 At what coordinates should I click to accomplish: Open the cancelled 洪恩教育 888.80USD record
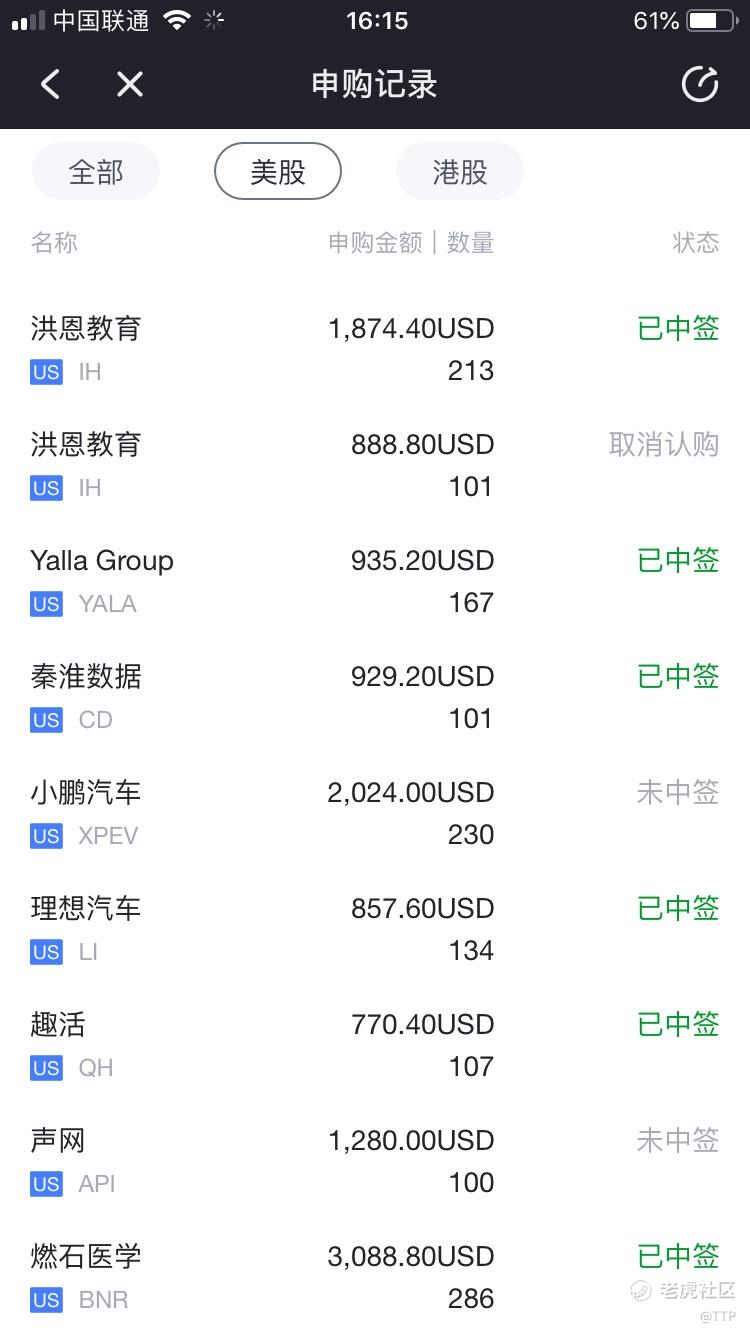pos(375,465)
